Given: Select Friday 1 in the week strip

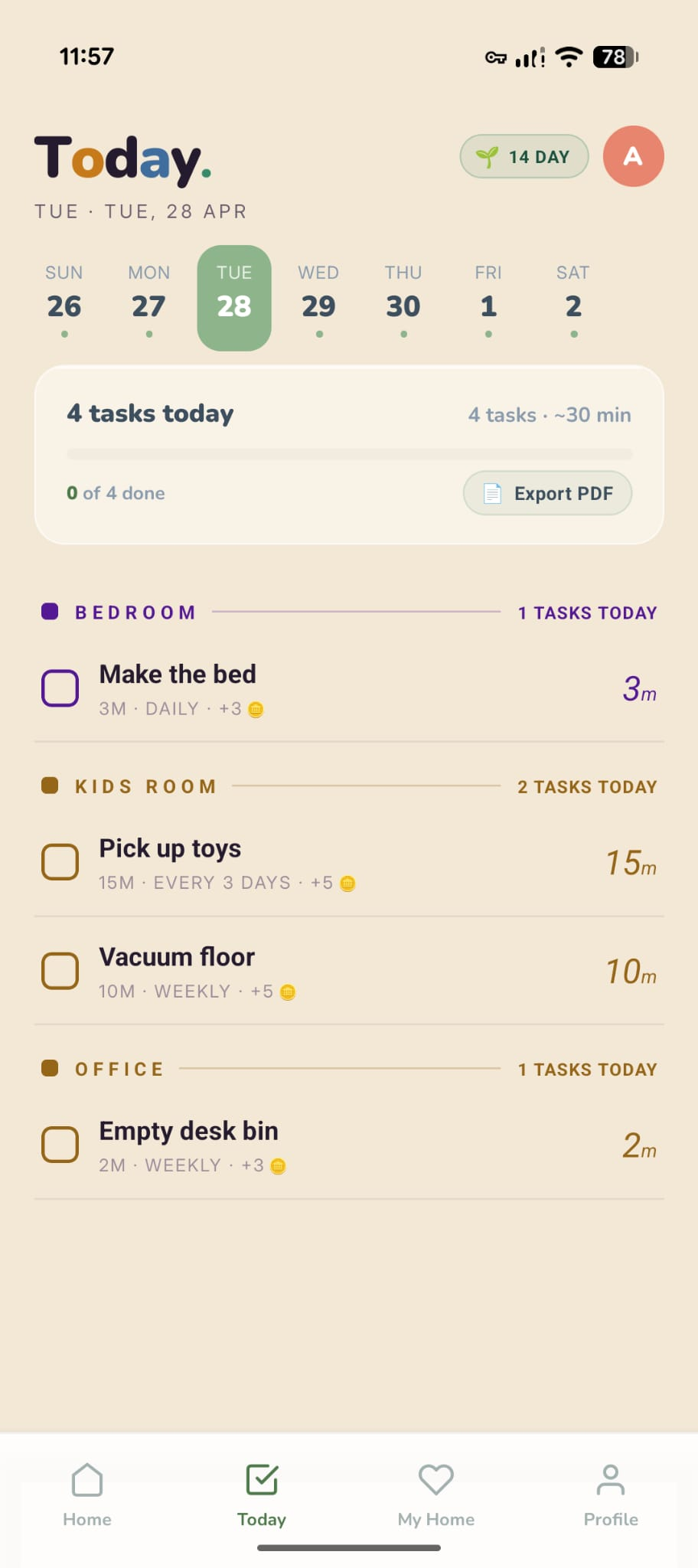Looking at the screenshot, I should 488,299.
